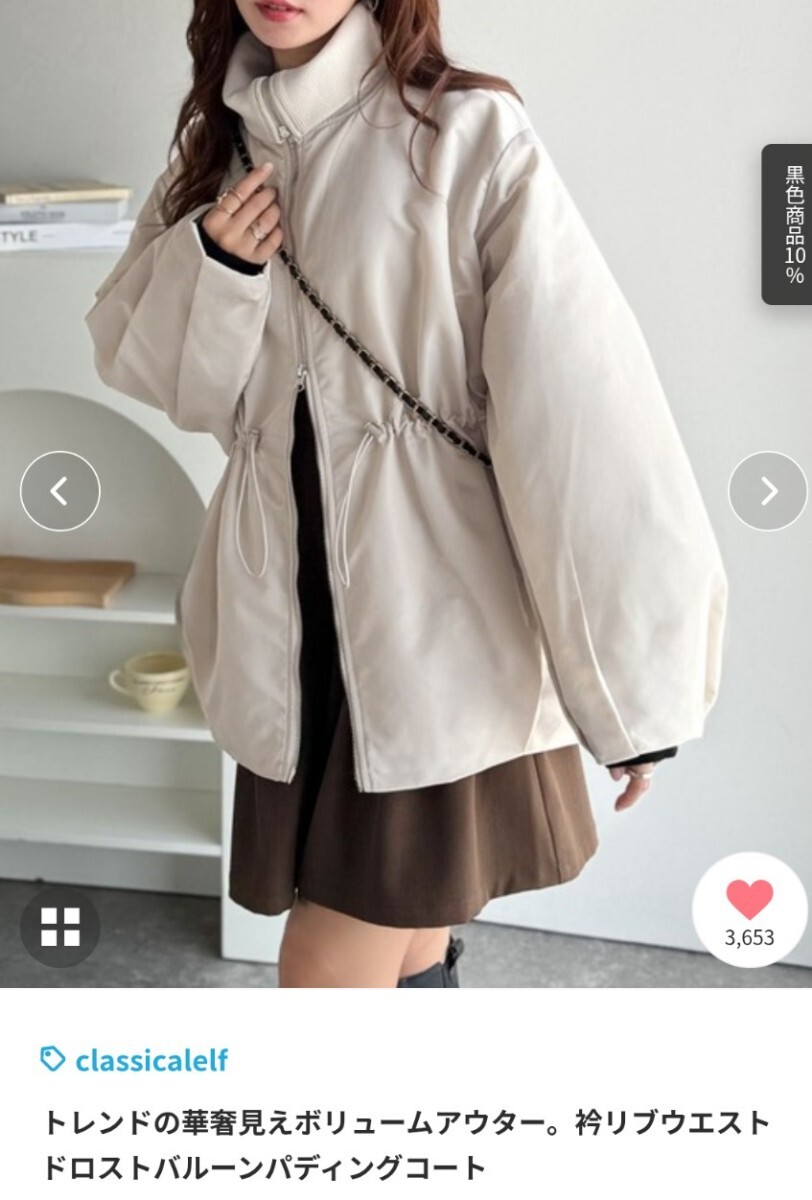
Task: Open the photo grid view
Action: tap(60, 927)
